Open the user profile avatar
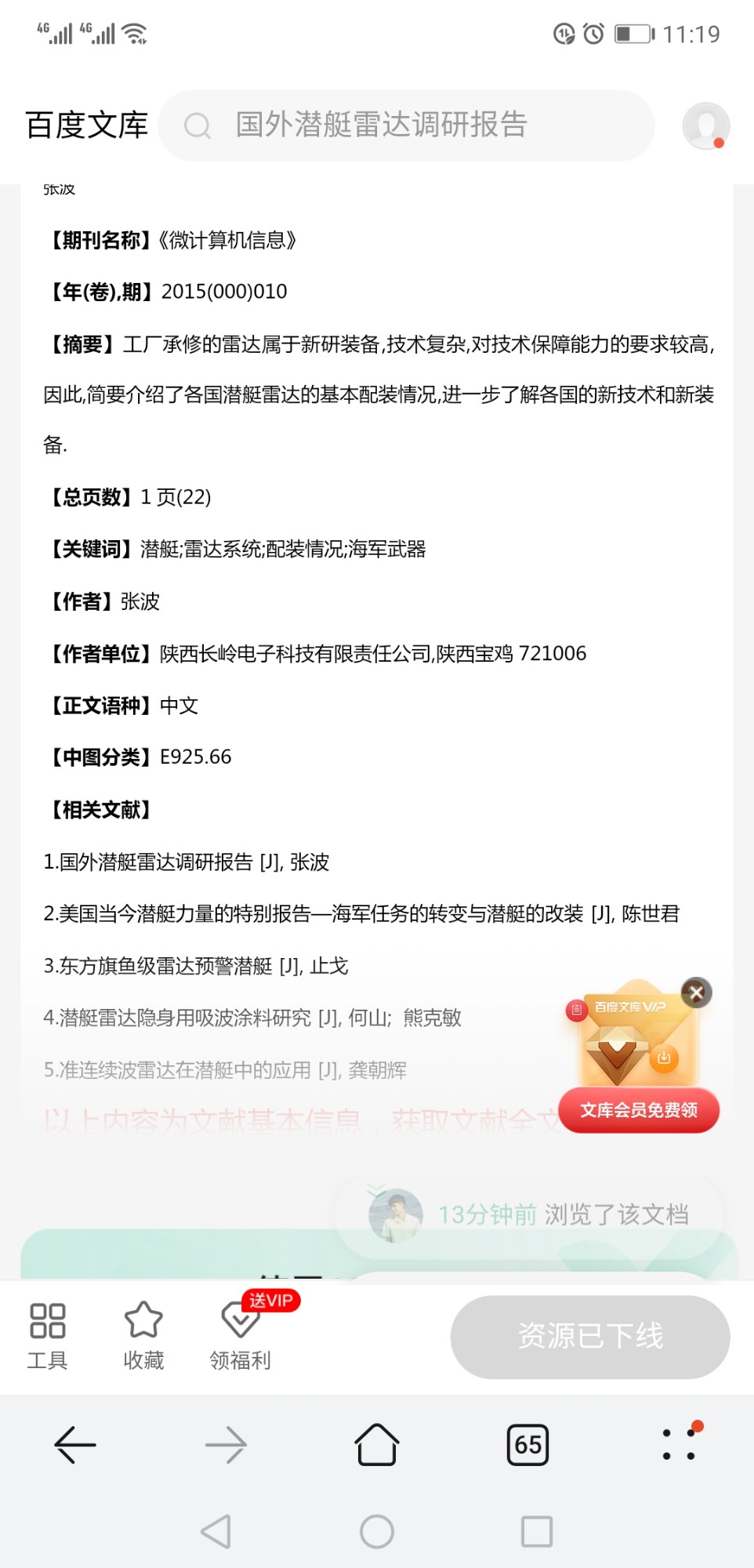 [705, 125]
